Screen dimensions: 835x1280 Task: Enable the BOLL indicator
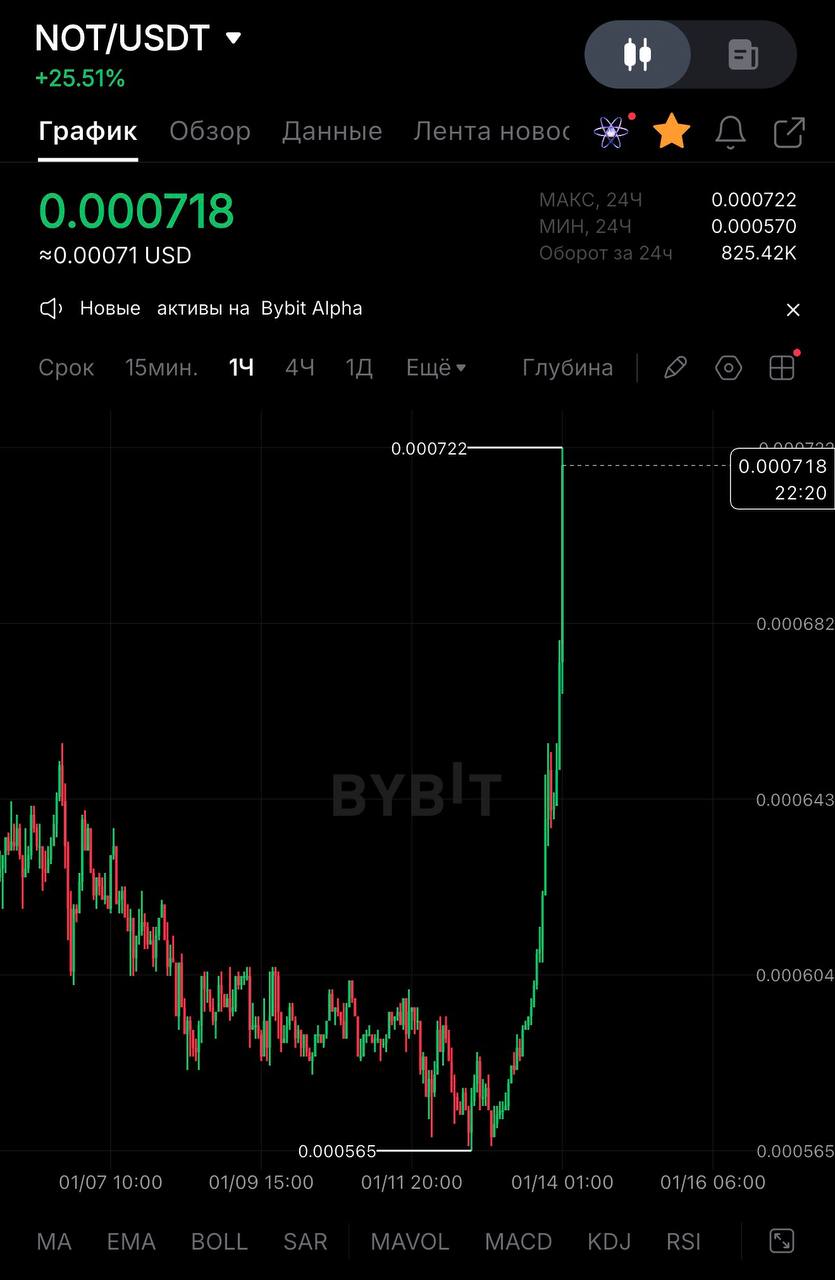tap(219, 1242)
